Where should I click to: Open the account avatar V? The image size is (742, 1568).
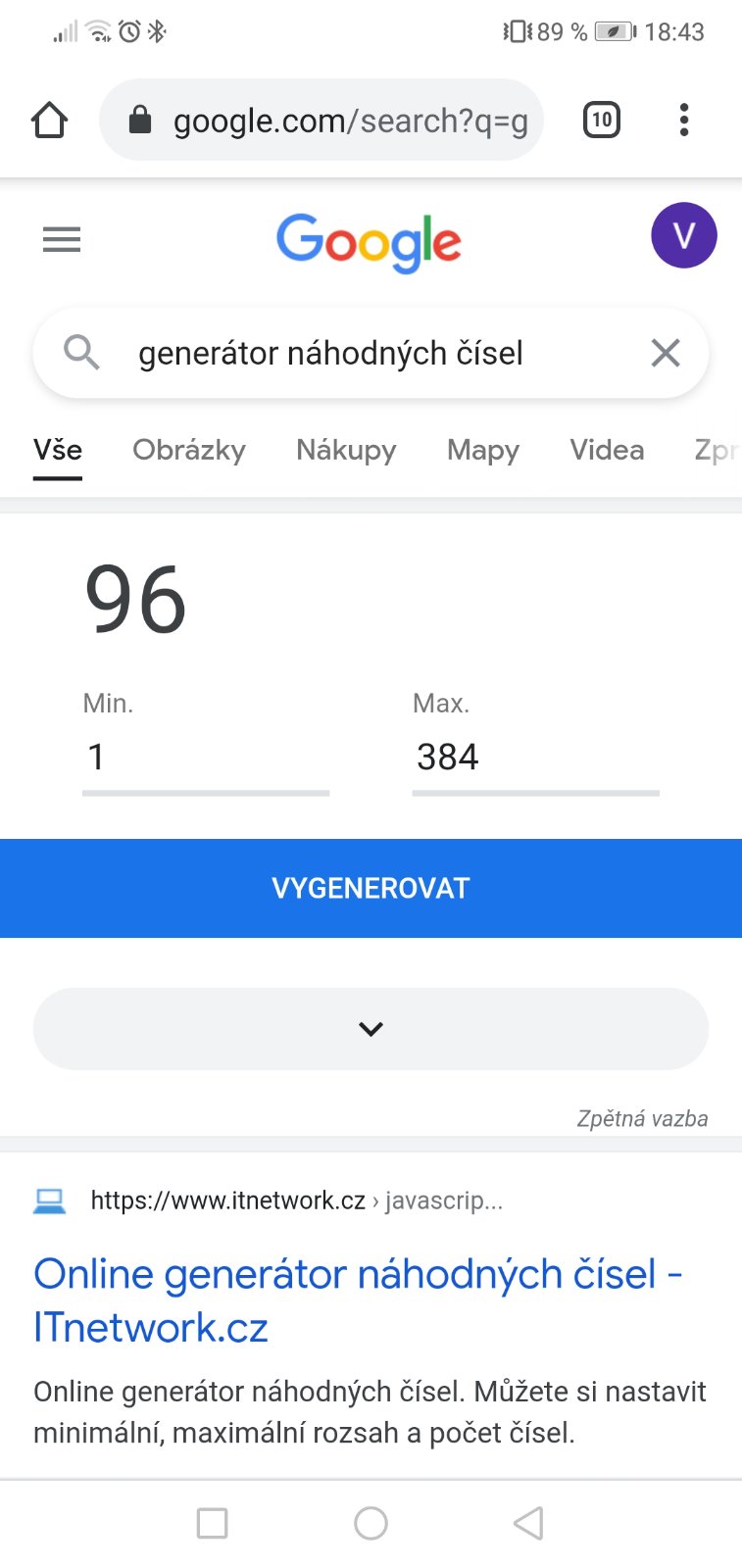pyautogui.click(x=683, y=235)
